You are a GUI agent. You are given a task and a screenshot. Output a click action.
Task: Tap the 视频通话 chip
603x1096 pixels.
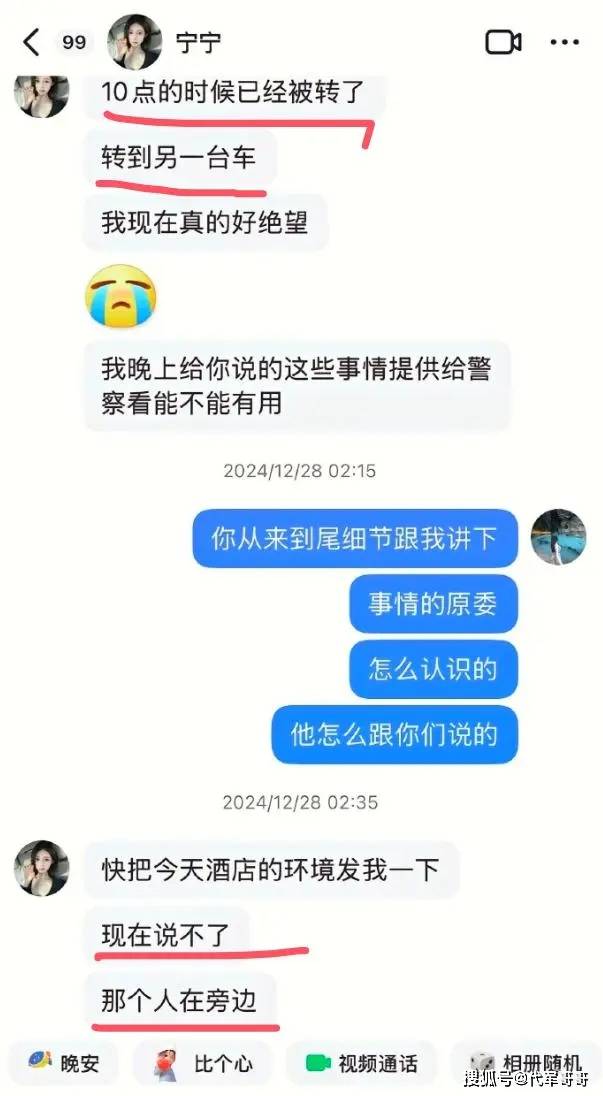coord(361,1063)
